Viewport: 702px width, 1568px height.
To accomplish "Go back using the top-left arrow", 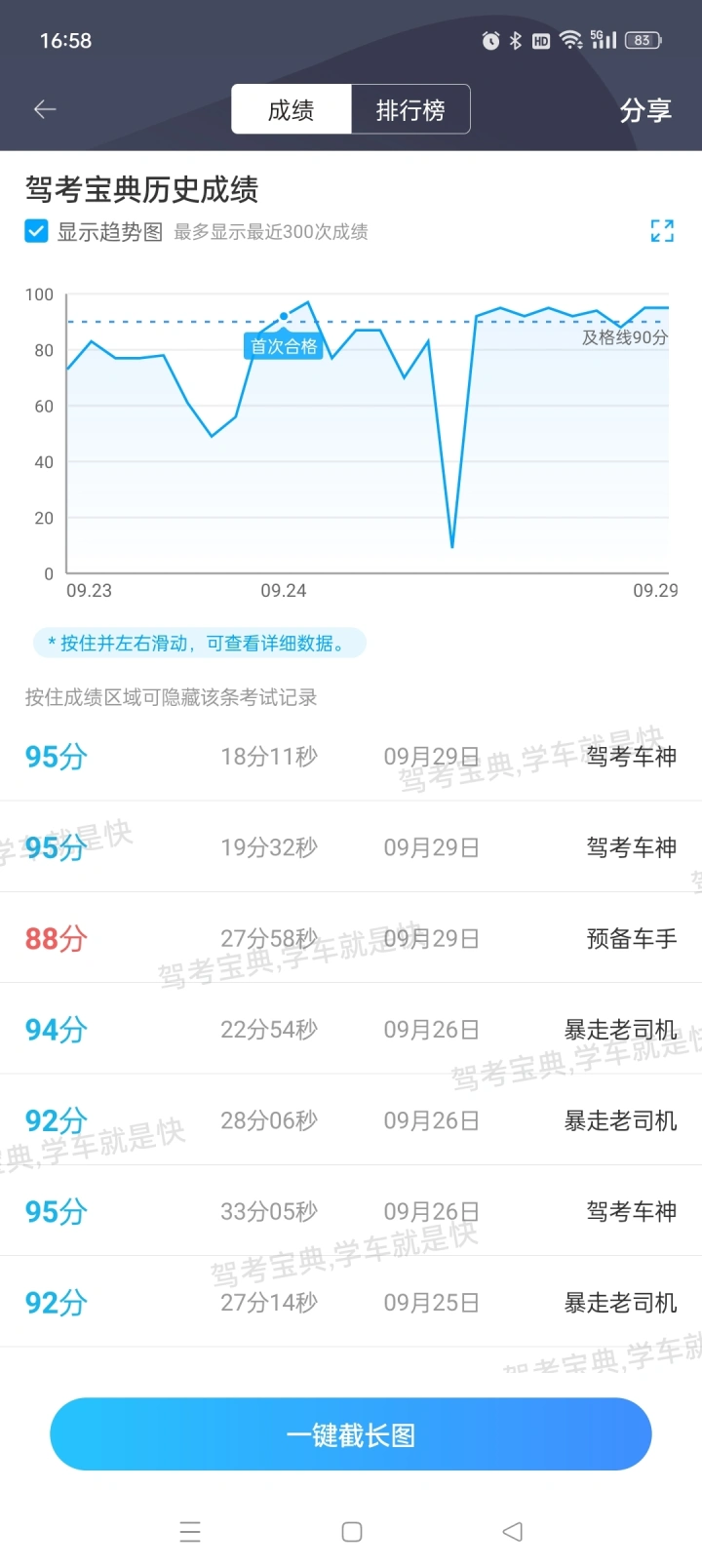I will (x=45, y=109).
